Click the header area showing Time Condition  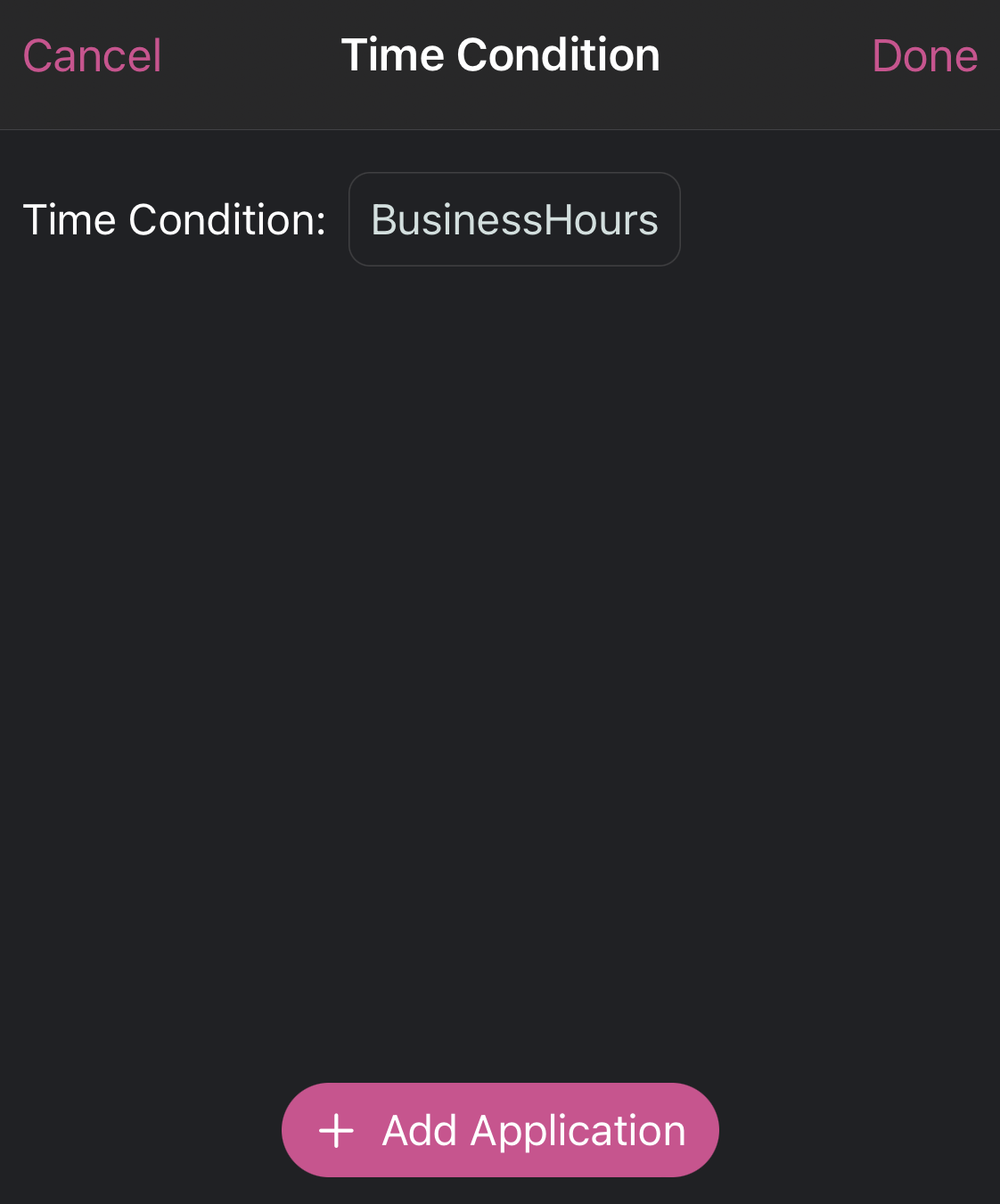499,55
